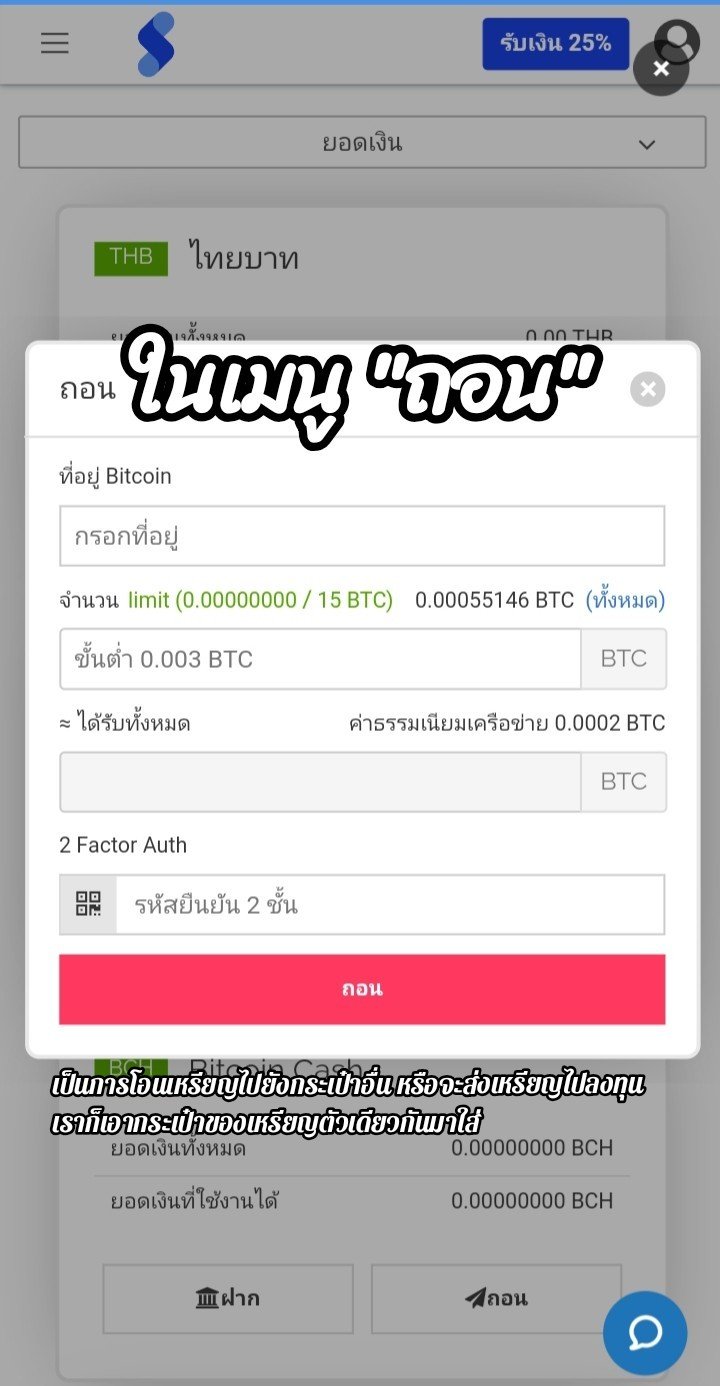Open the live chat bubble
The width and height of the screenshot is (720, 1386).
click(645, 1332)
